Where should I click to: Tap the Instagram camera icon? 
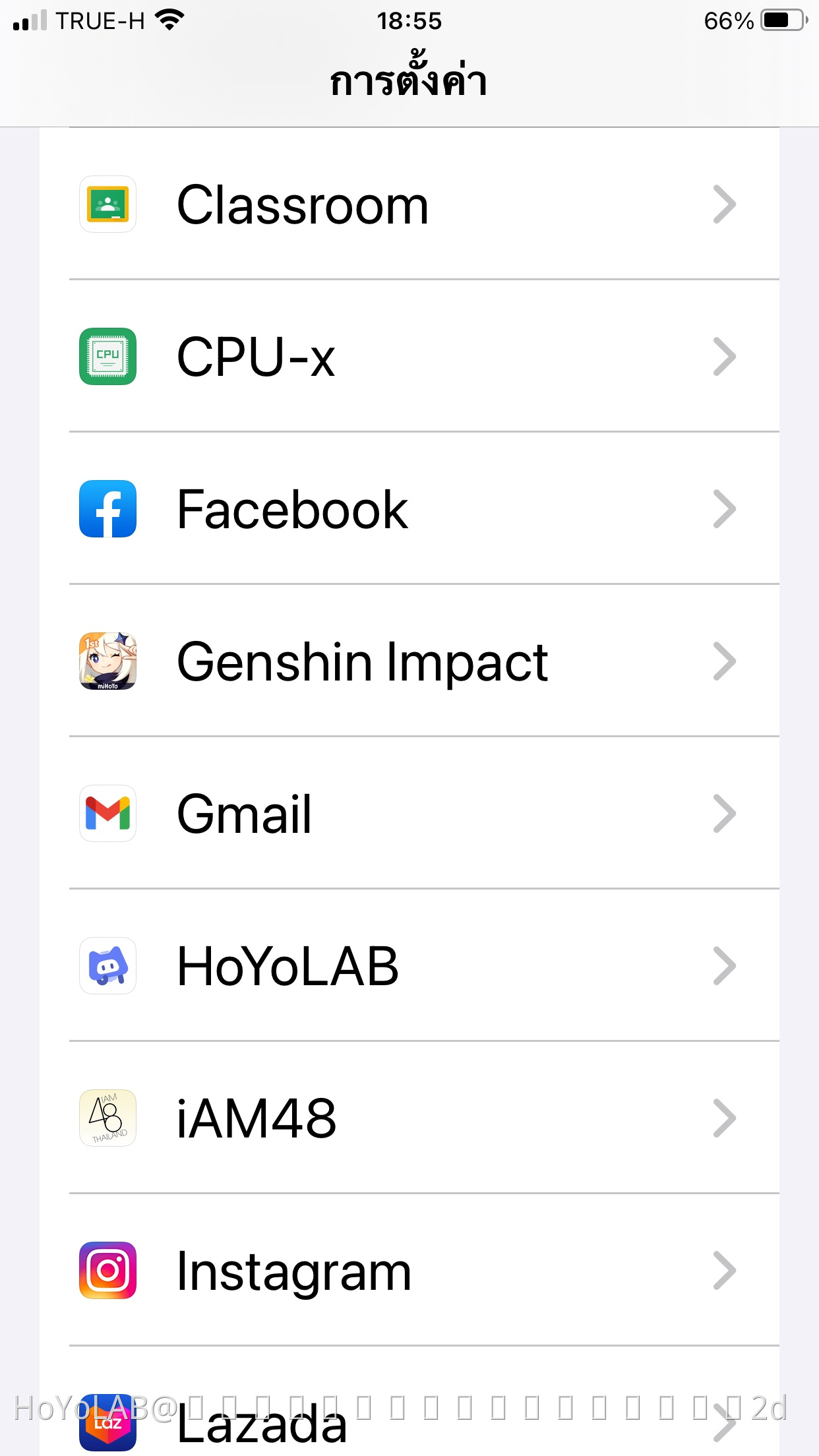(107, 1270)
